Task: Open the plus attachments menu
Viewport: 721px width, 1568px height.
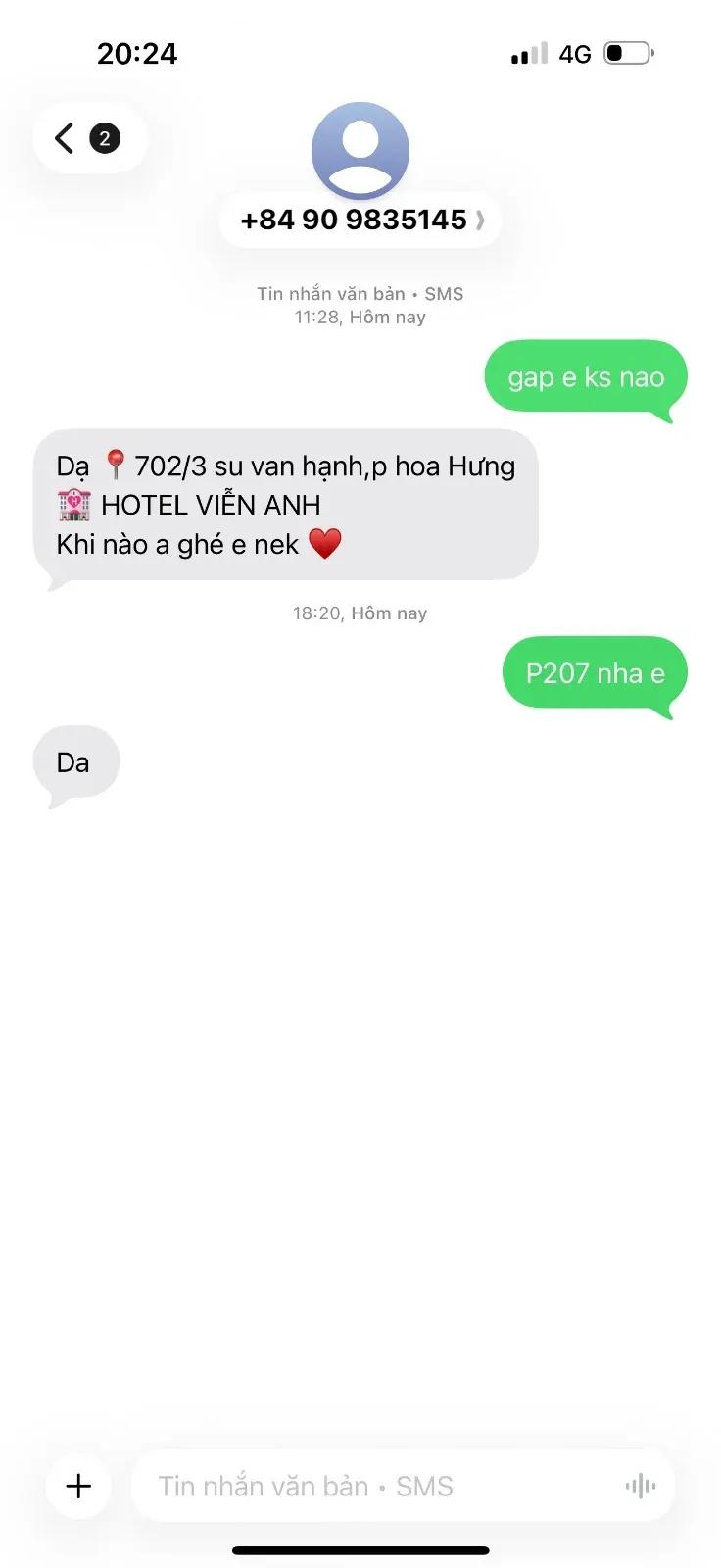Action: coord(78,1486)
